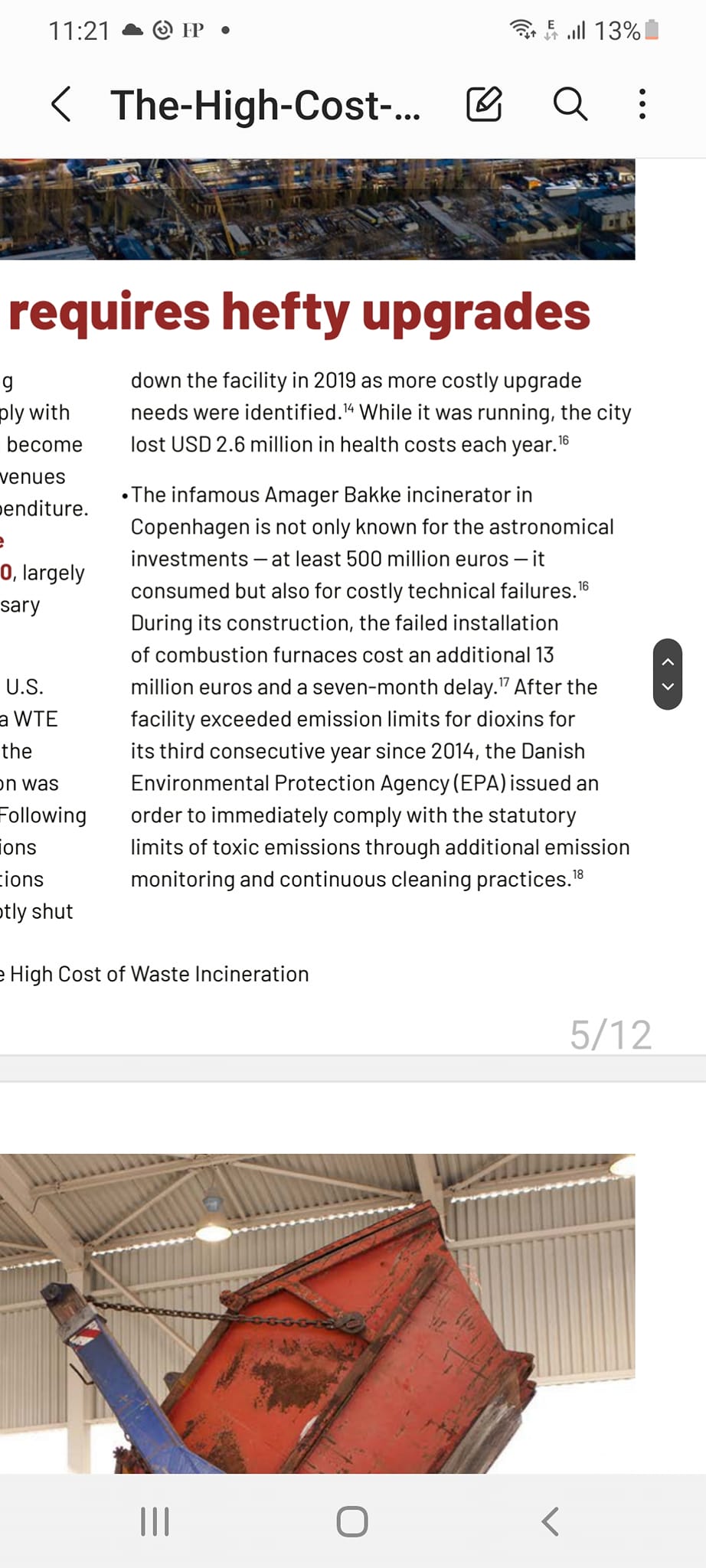Open the edit/annotate PDF tool
The image size is (706, 1568).
484,104
